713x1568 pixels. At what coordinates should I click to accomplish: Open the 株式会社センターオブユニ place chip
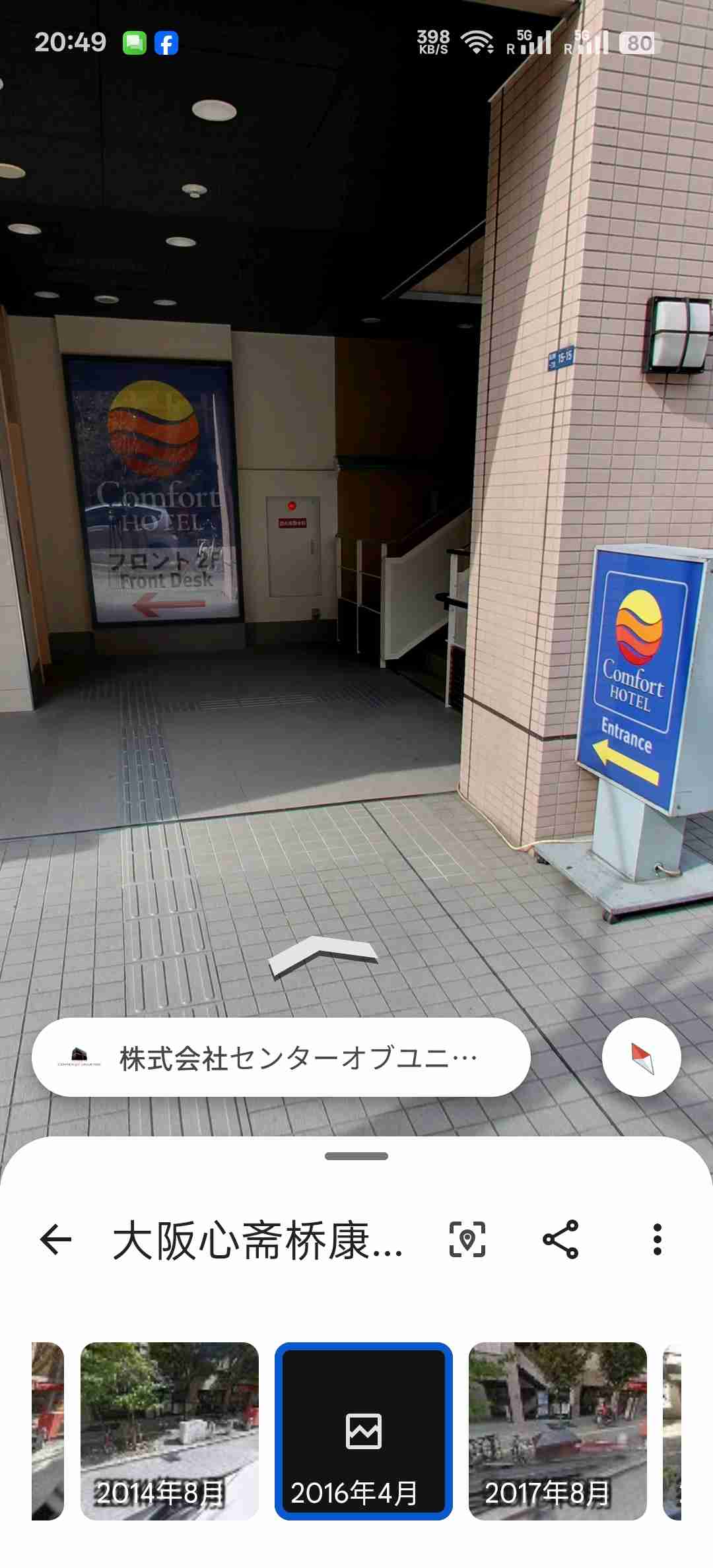click(x=281, y=1057)
